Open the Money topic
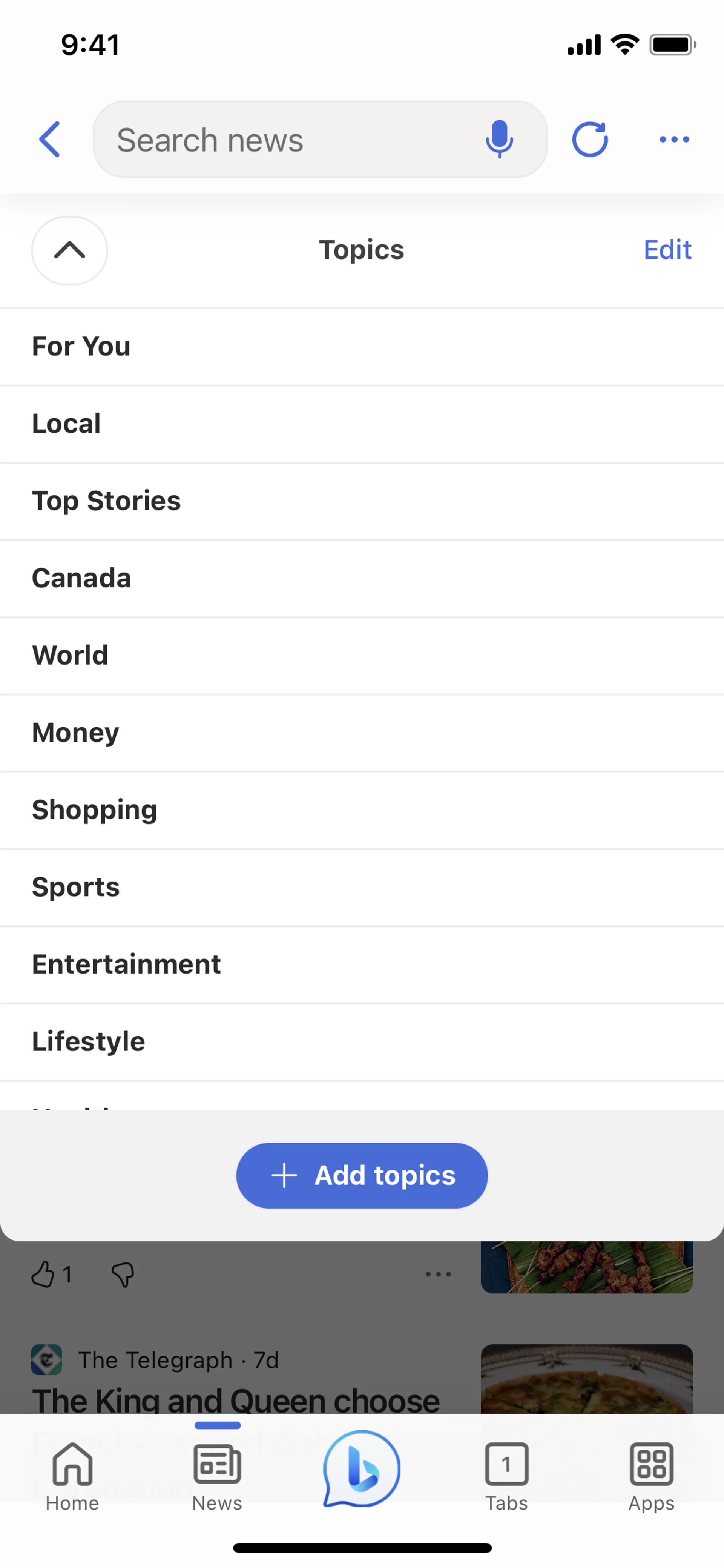 pos(75,733)
